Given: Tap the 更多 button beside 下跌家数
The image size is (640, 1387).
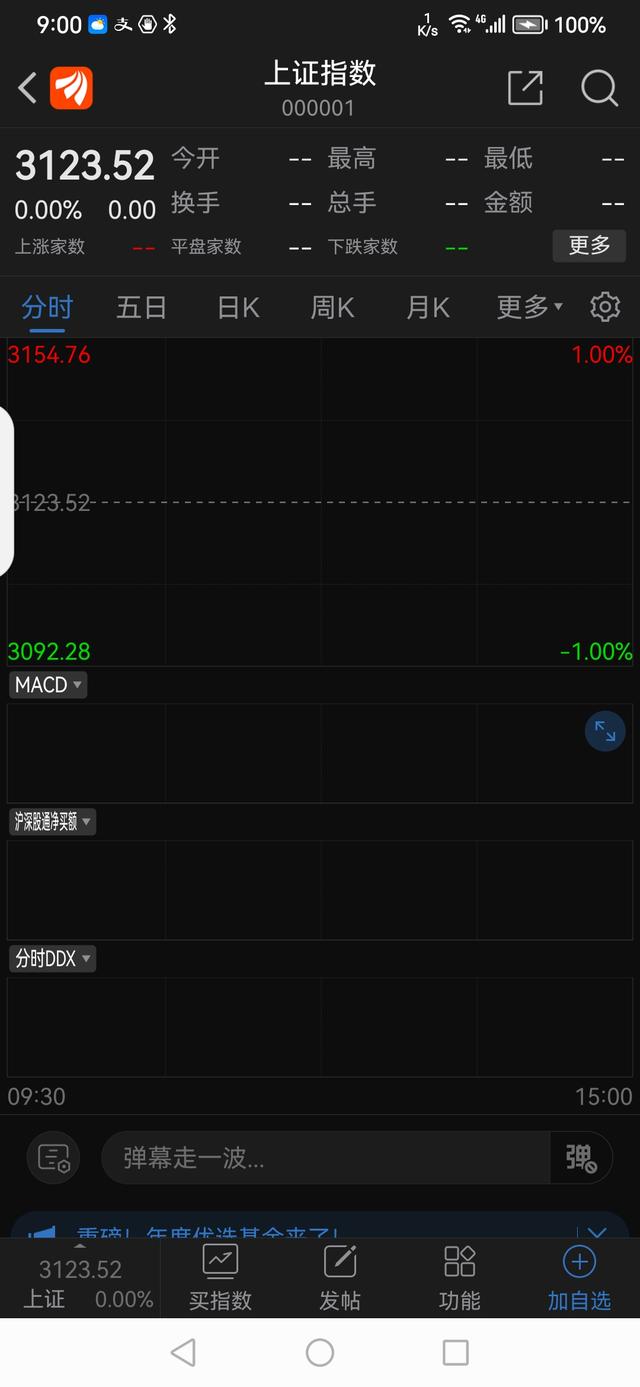Looking at the screenshot, I should coord(589,246).
